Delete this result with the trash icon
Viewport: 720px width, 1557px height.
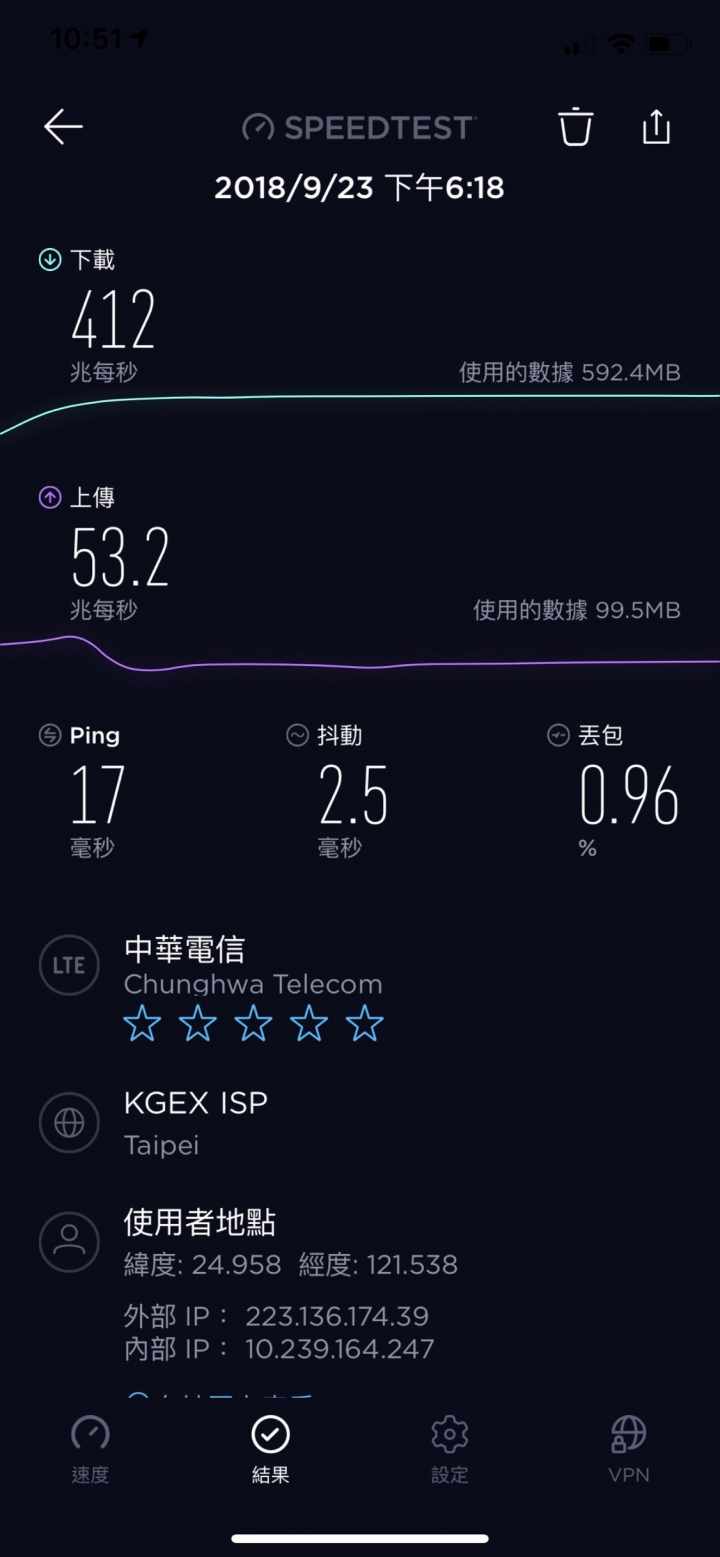tap(575, 127)
